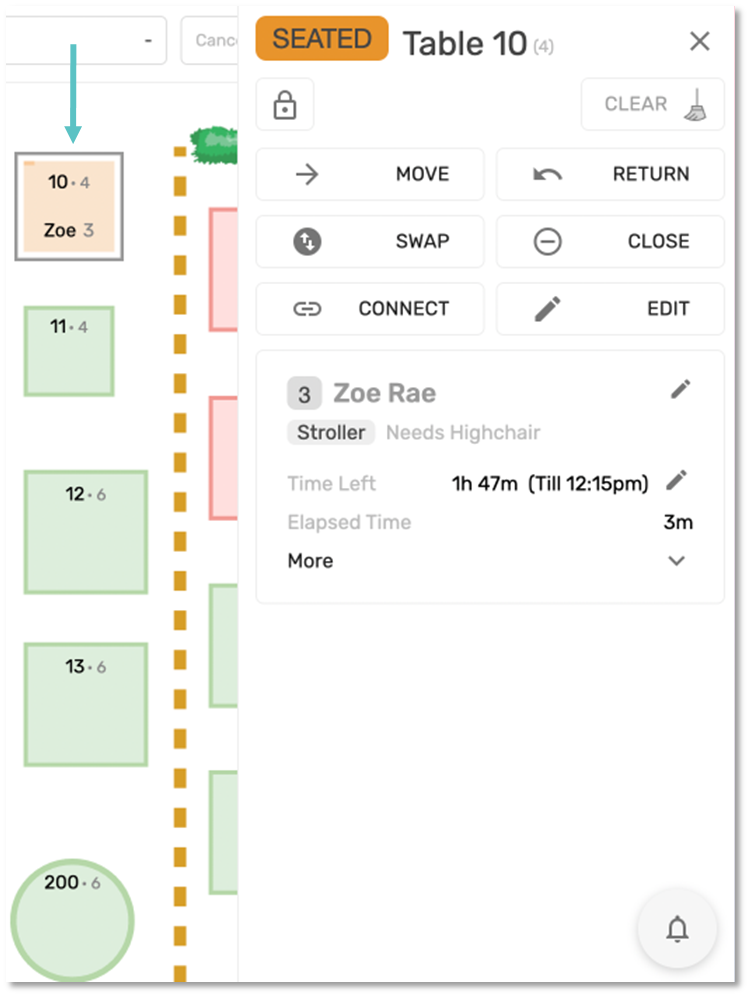Select table 11 on the floor plan
This screenshot has height=996, width=749.
(69, 351)
